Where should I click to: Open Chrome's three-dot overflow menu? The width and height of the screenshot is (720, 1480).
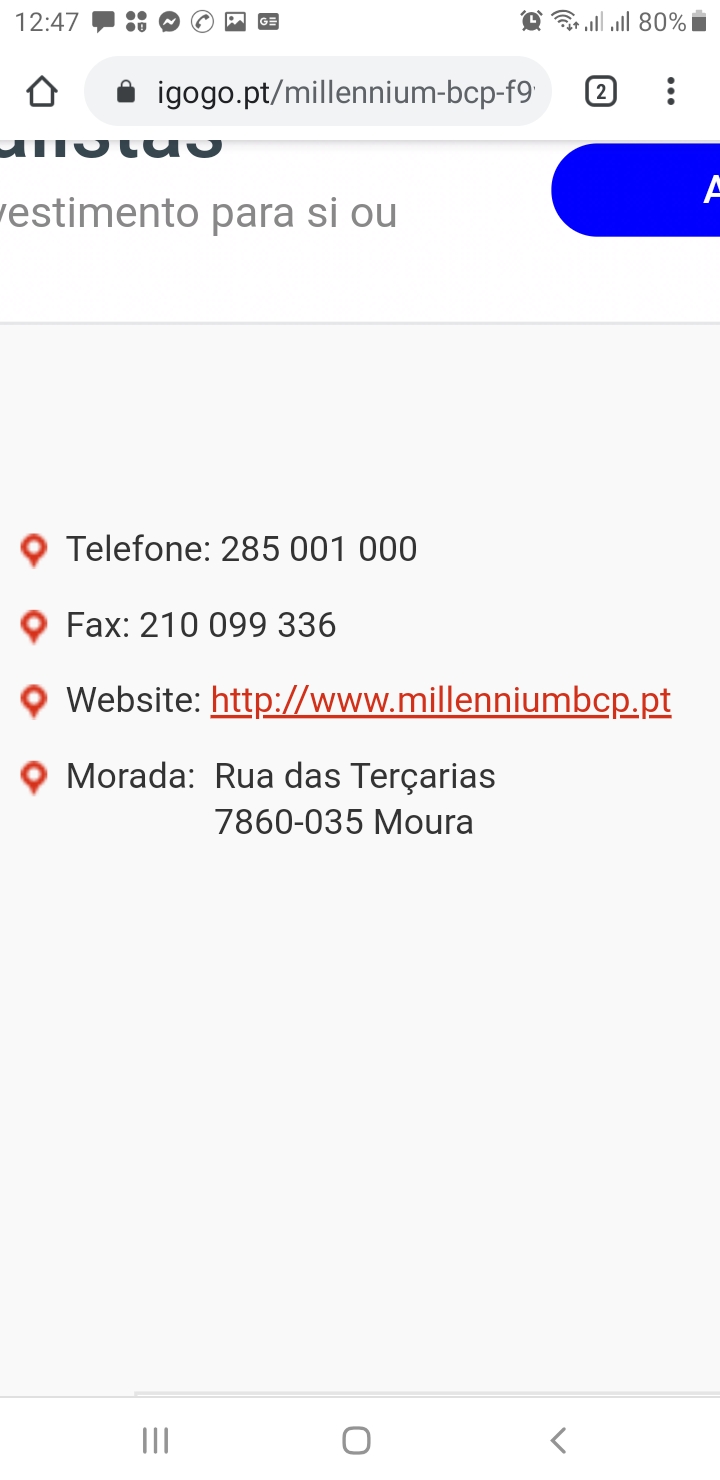tap(670, 92)
